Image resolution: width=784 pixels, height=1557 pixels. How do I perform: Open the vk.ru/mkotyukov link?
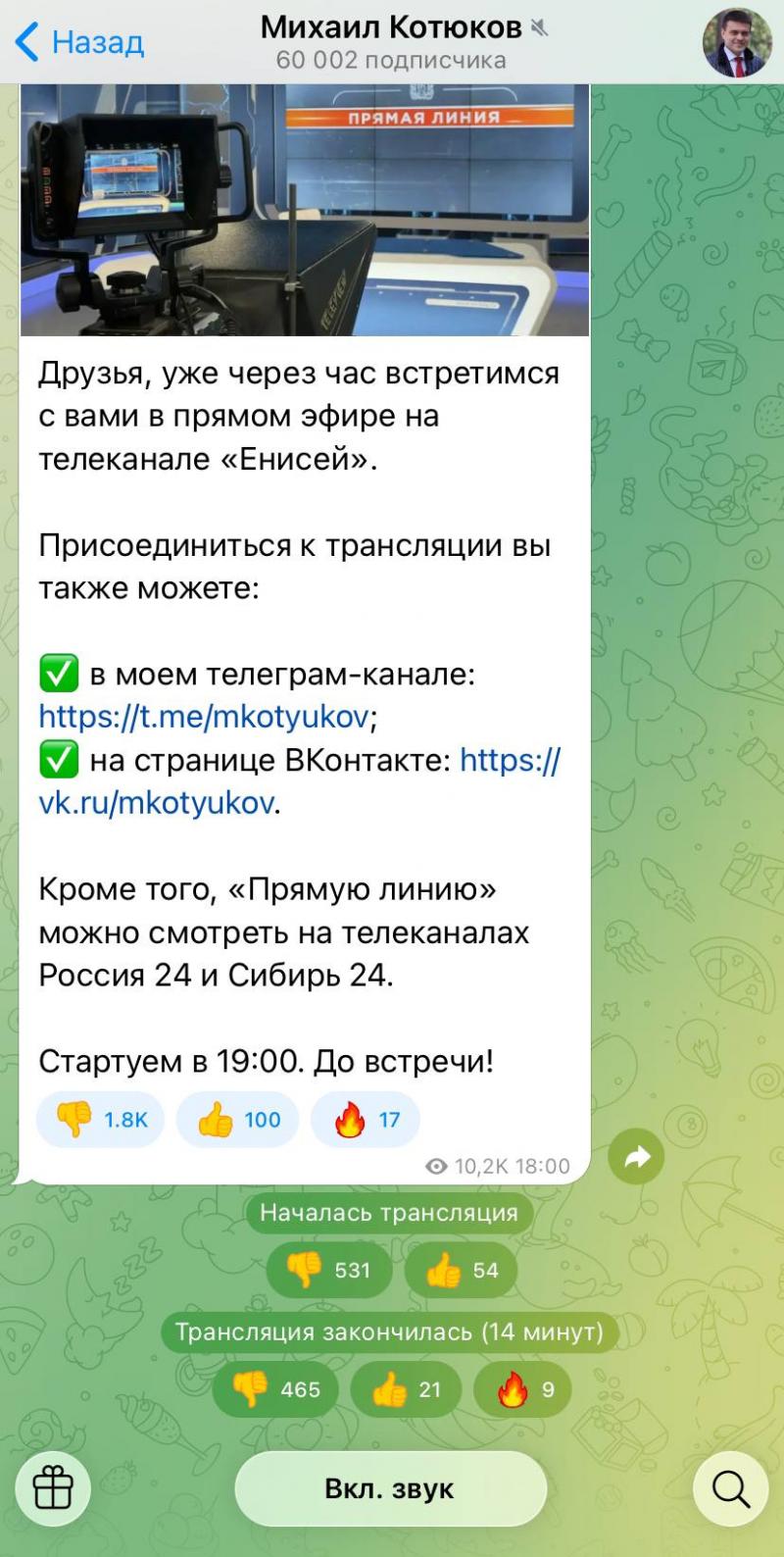tap(157, 803)
